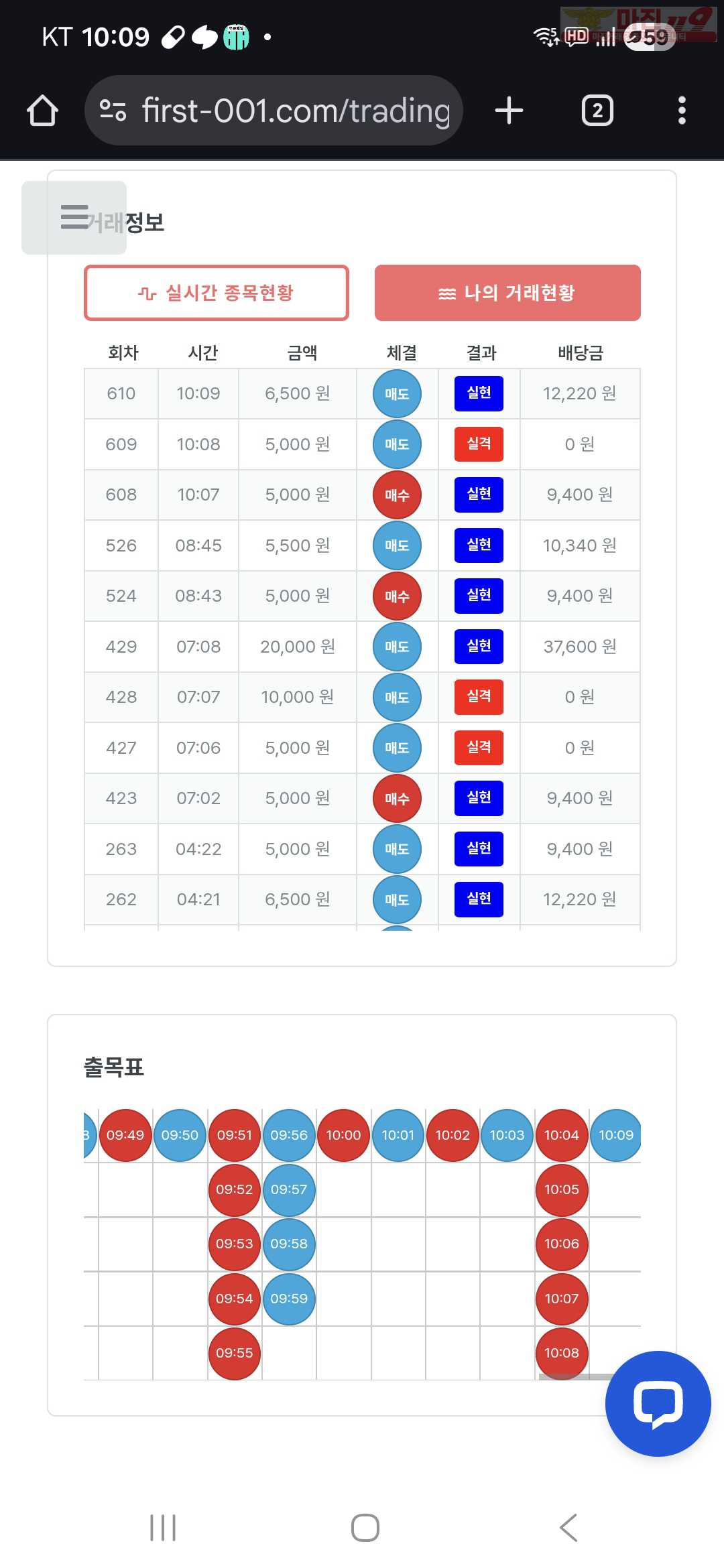Open the browser overflow menu
This screenshot has height=1568, width=724.
pos(682,111)
